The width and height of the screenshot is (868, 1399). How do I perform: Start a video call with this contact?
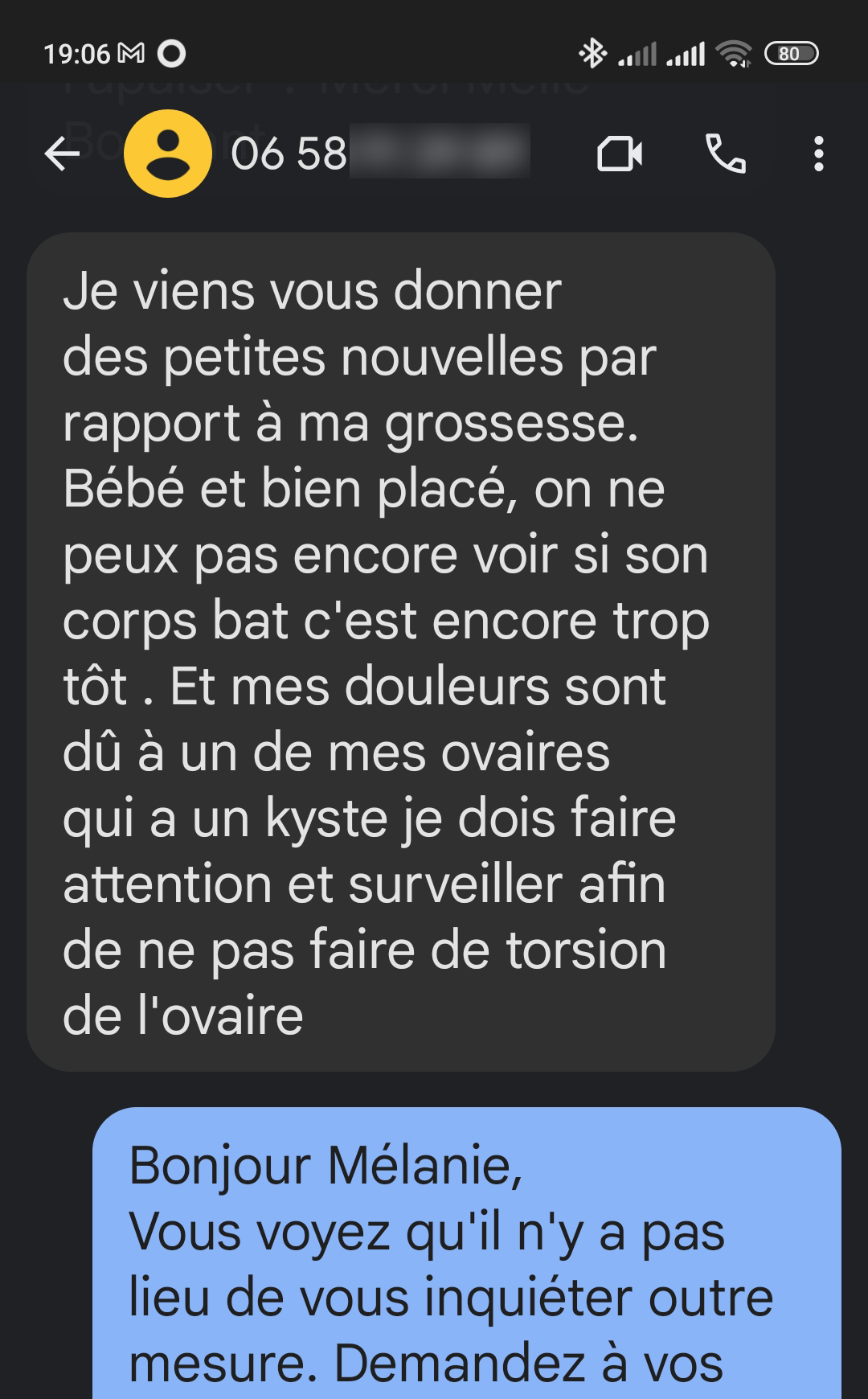[x=620, y=154]
